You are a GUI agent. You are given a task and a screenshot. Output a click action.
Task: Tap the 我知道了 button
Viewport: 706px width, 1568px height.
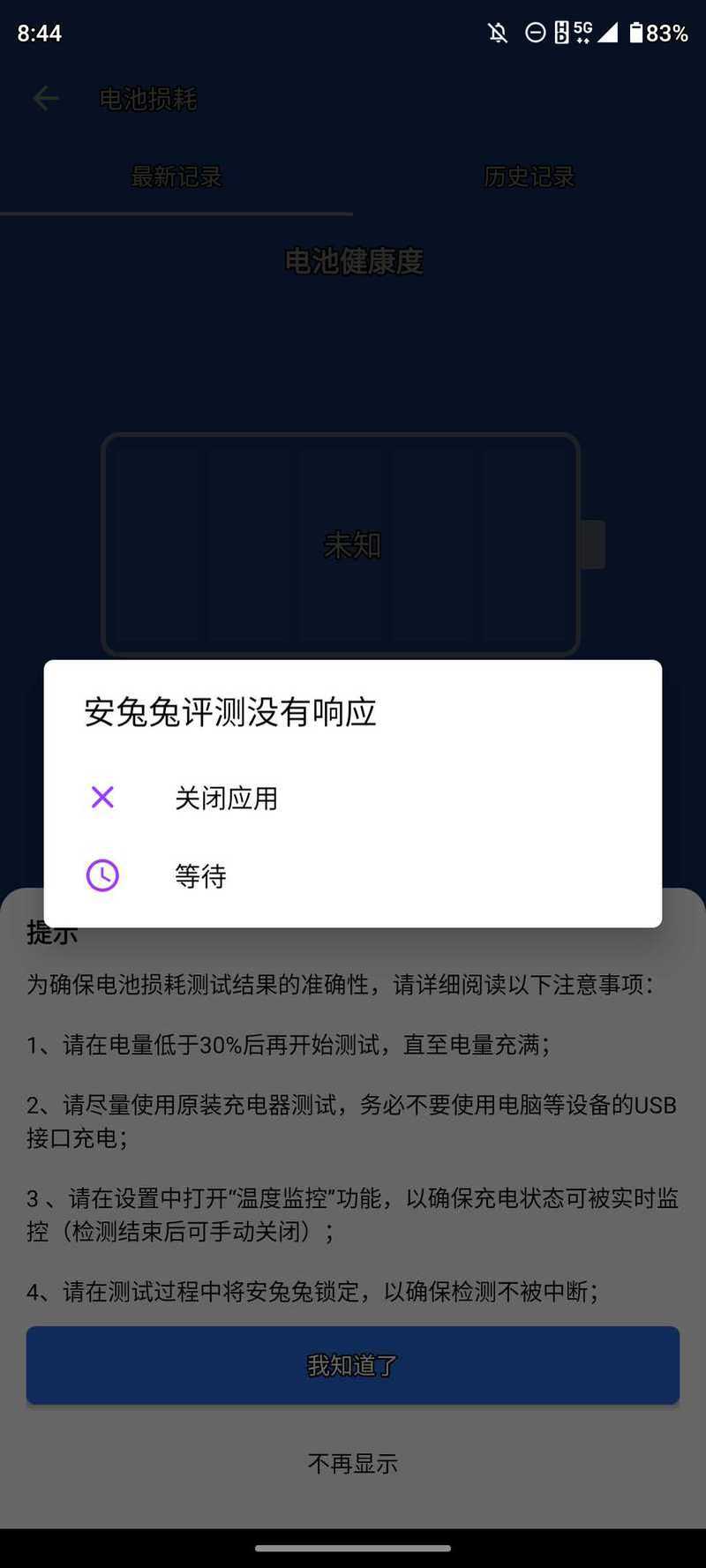[x=353, y=1365]
